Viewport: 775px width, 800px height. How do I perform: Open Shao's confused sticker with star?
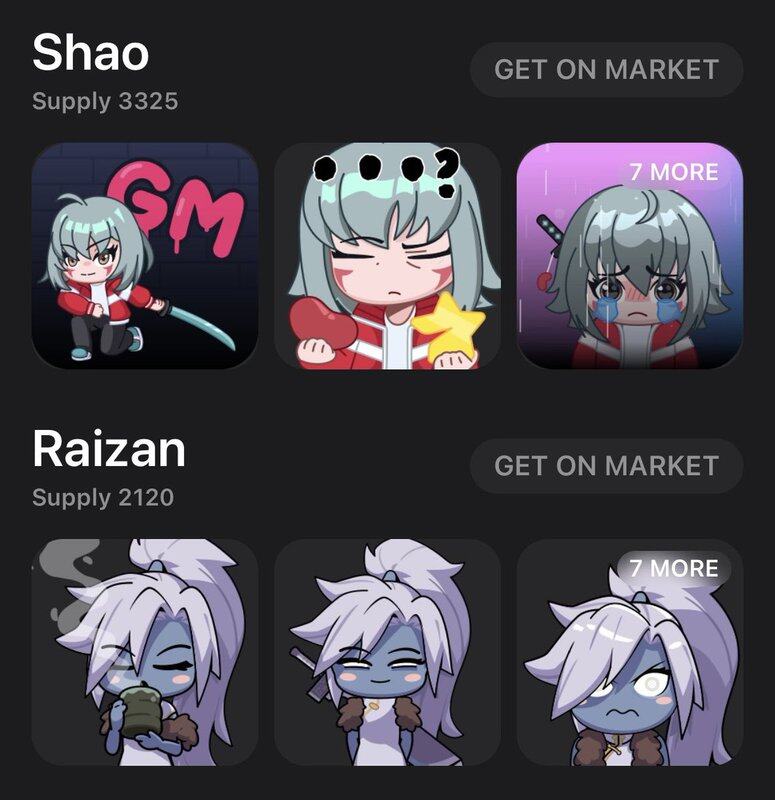click(x=388, y=256)
